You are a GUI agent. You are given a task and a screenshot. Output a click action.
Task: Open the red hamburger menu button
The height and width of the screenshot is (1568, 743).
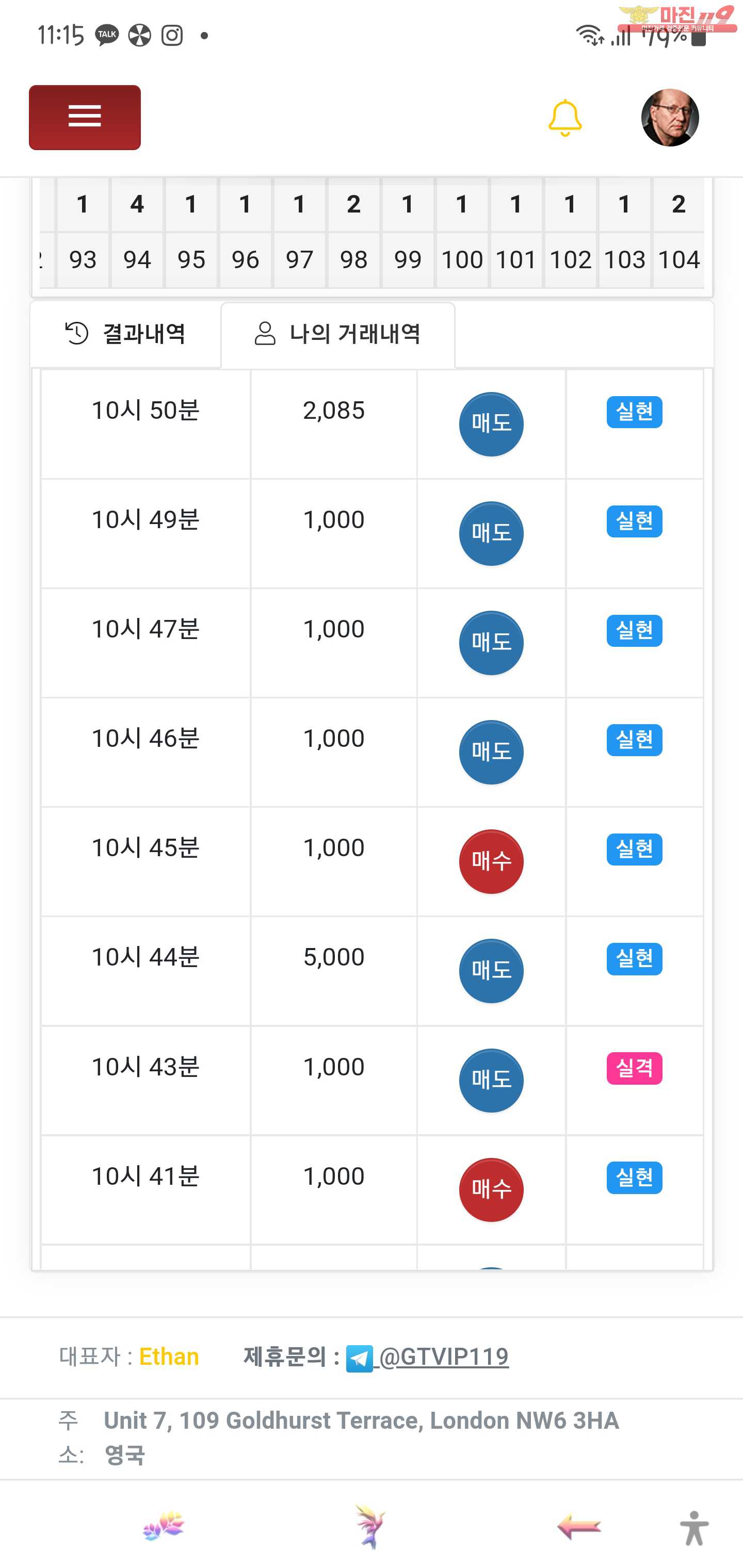[x=85, y=117]
